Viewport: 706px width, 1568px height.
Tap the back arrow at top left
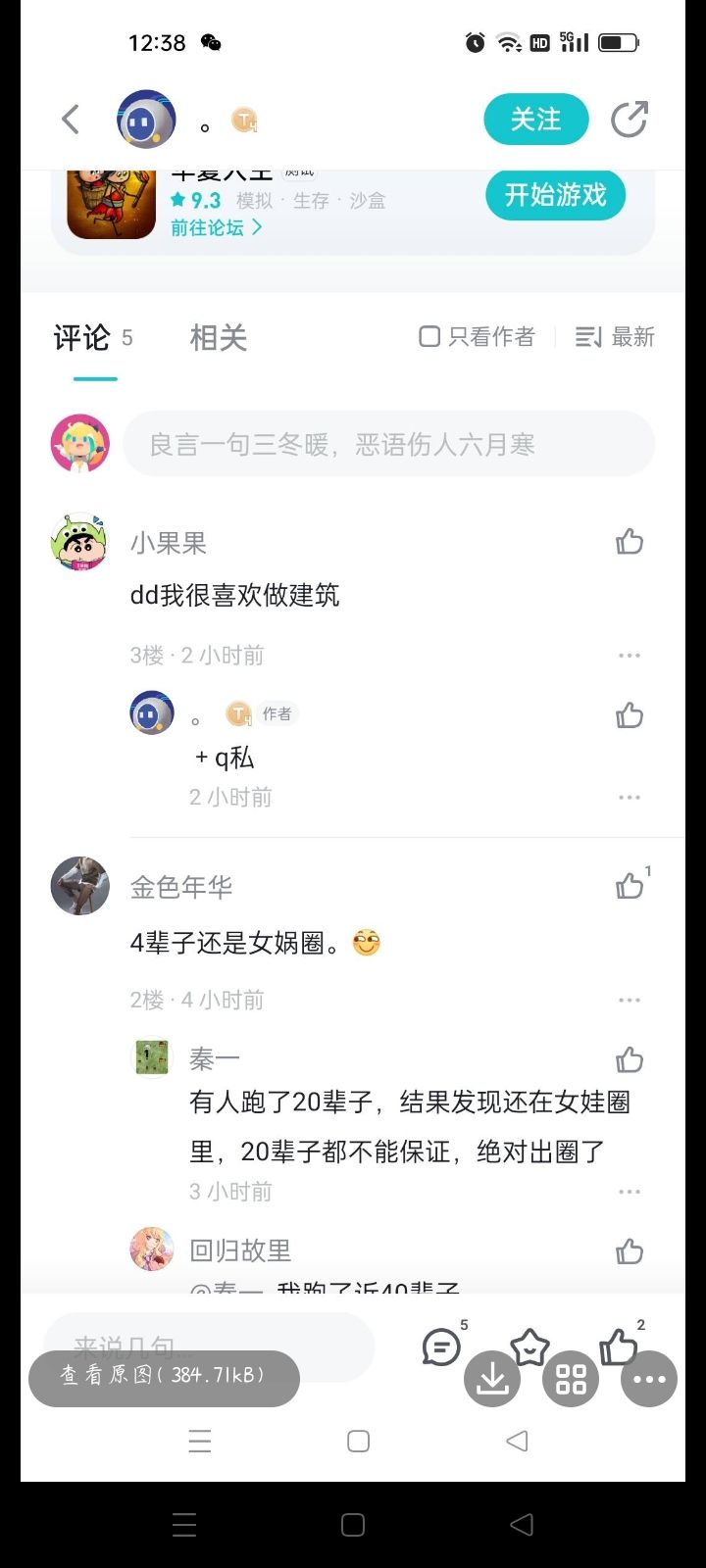(x=70, y=118)
